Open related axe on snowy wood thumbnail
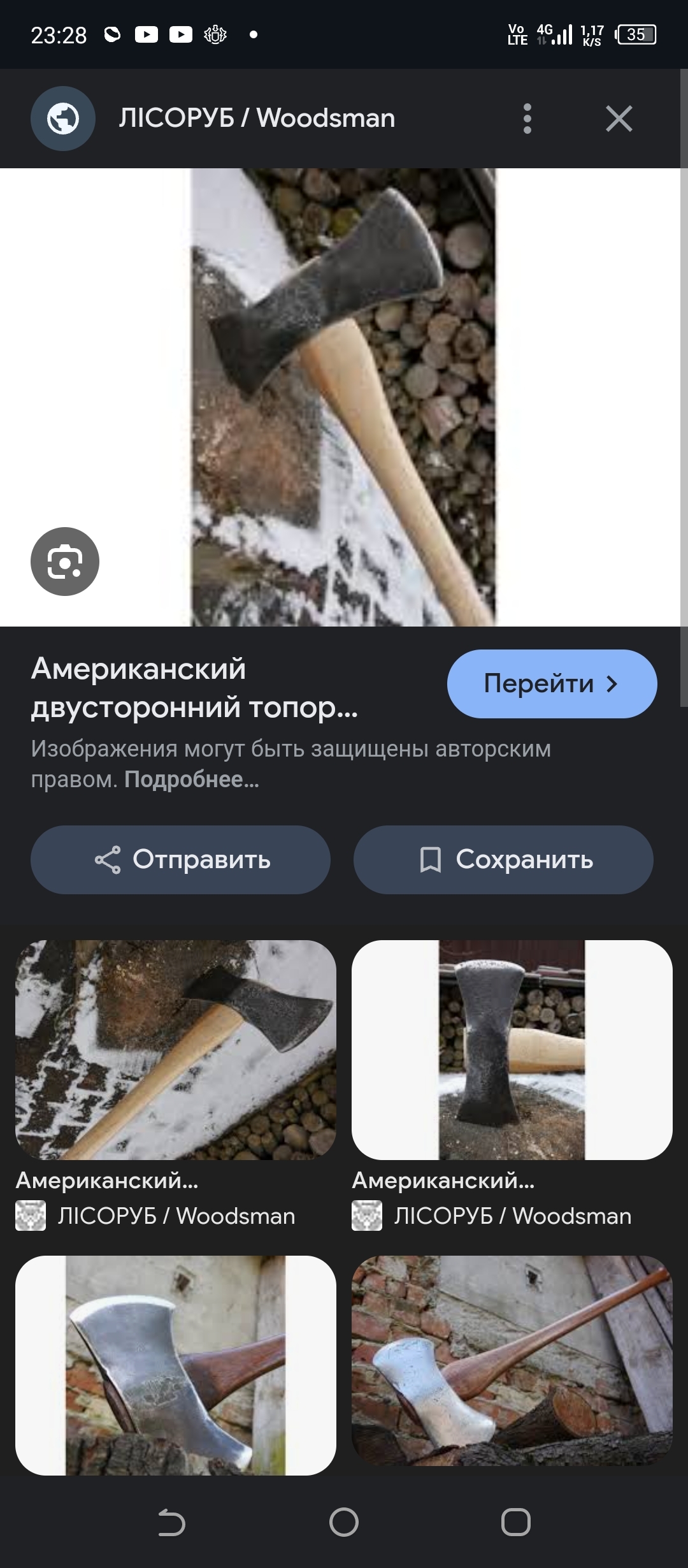 point(176,1050)
